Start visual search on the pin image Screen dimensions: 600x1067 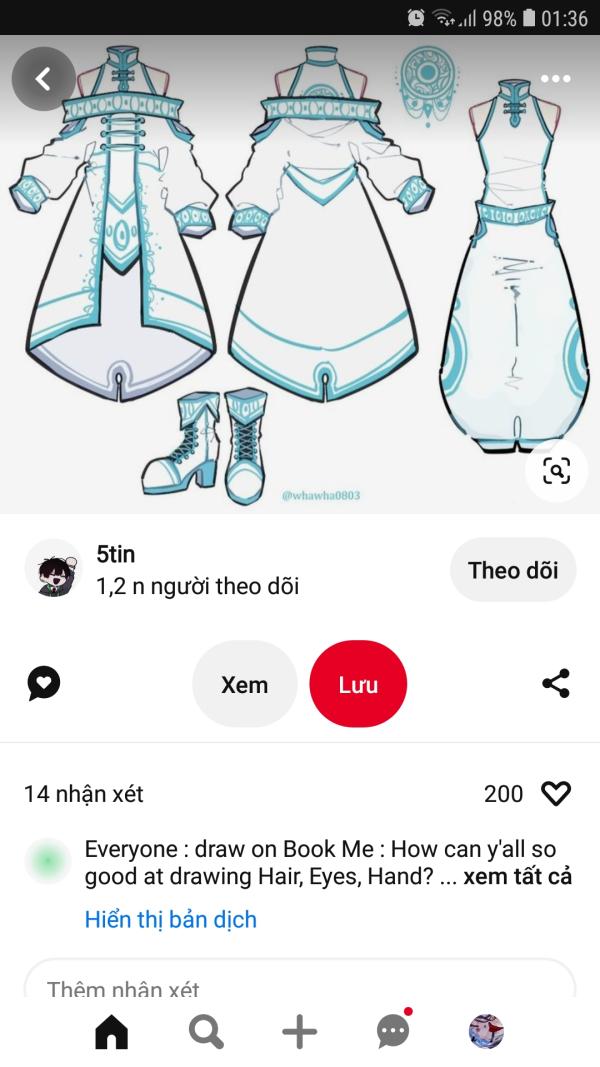(x=556, y=470)
